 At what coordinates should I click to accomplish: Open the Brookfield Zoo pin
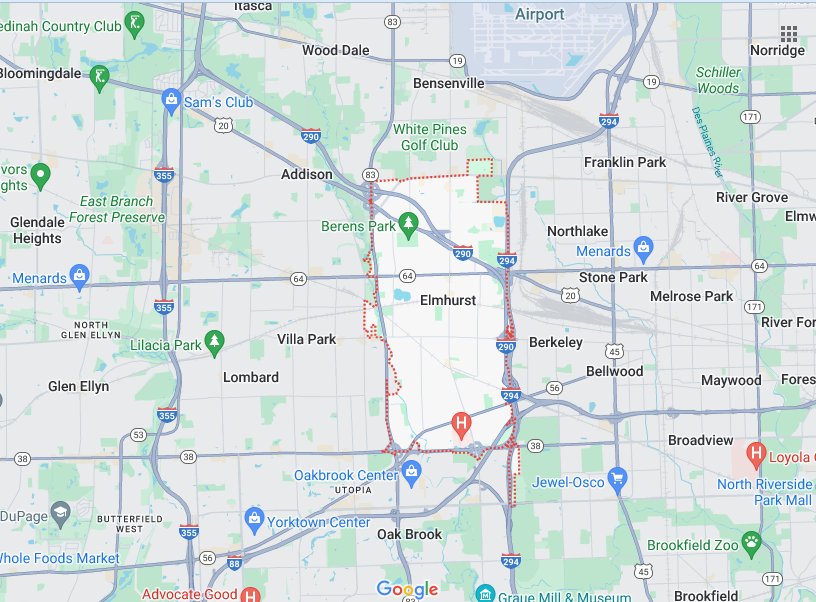point(750,544)
